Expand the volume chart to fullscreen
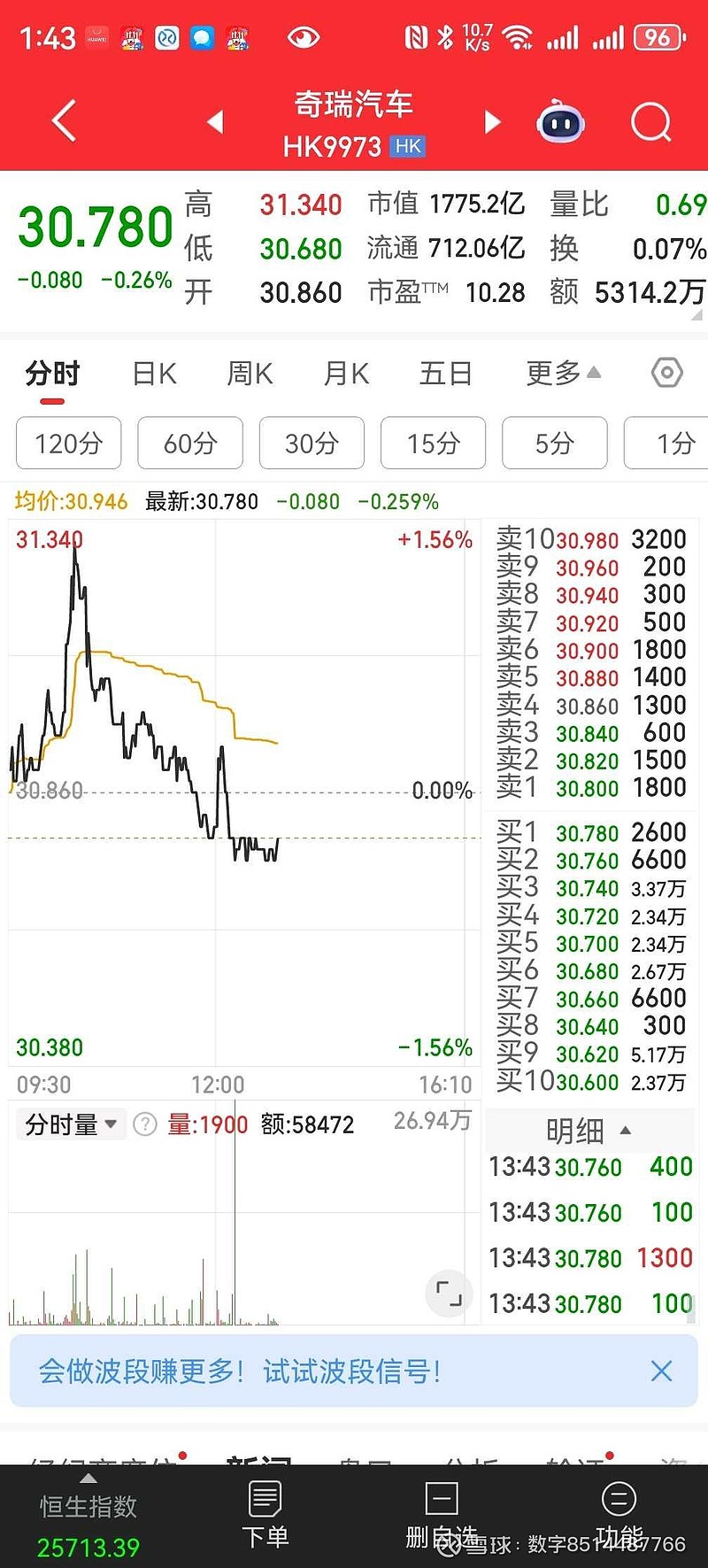The width and height of the screenshot is (708, 1568). tap(448, 1294)
